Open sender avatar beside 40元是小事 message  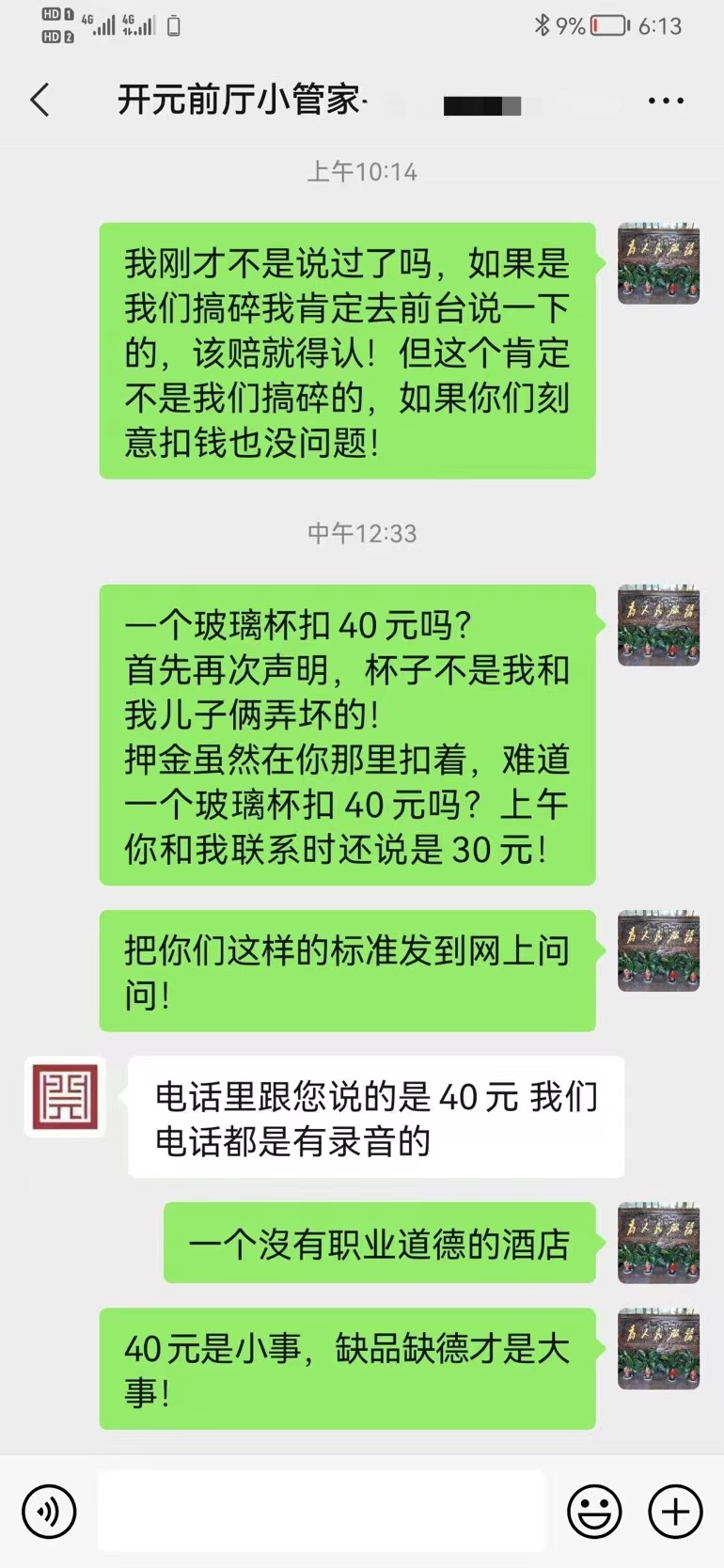point(658,1348)
